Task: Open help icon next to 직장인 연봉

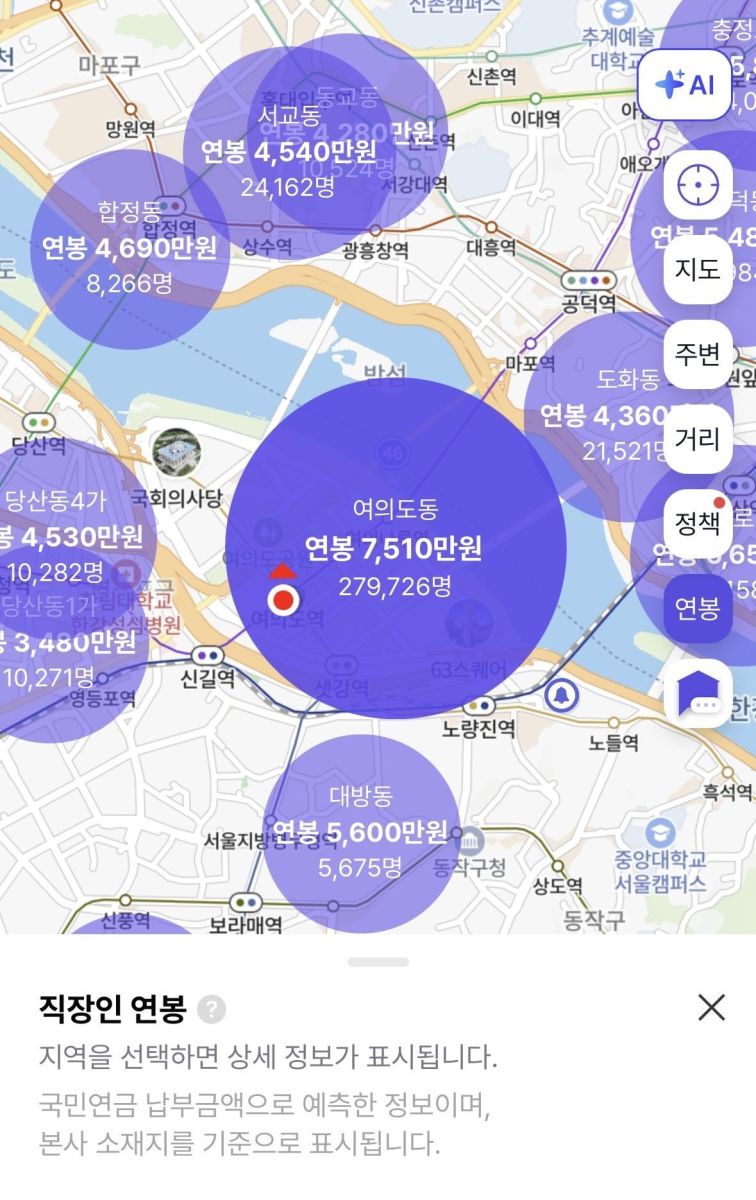Action: tap(211, 1010)
